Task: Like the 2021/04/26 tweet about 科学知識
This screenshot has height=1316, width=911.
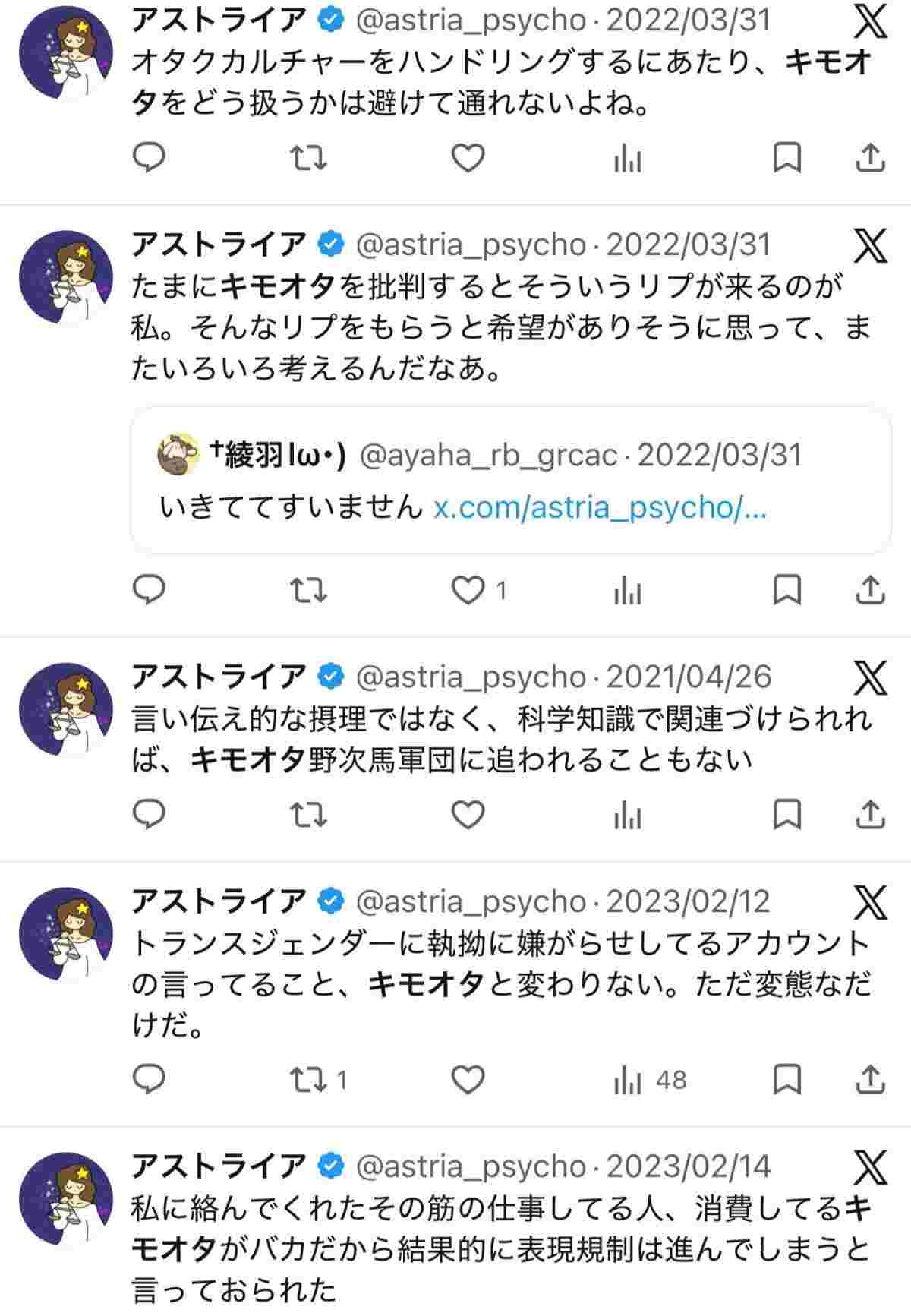Action: point(468,815)
